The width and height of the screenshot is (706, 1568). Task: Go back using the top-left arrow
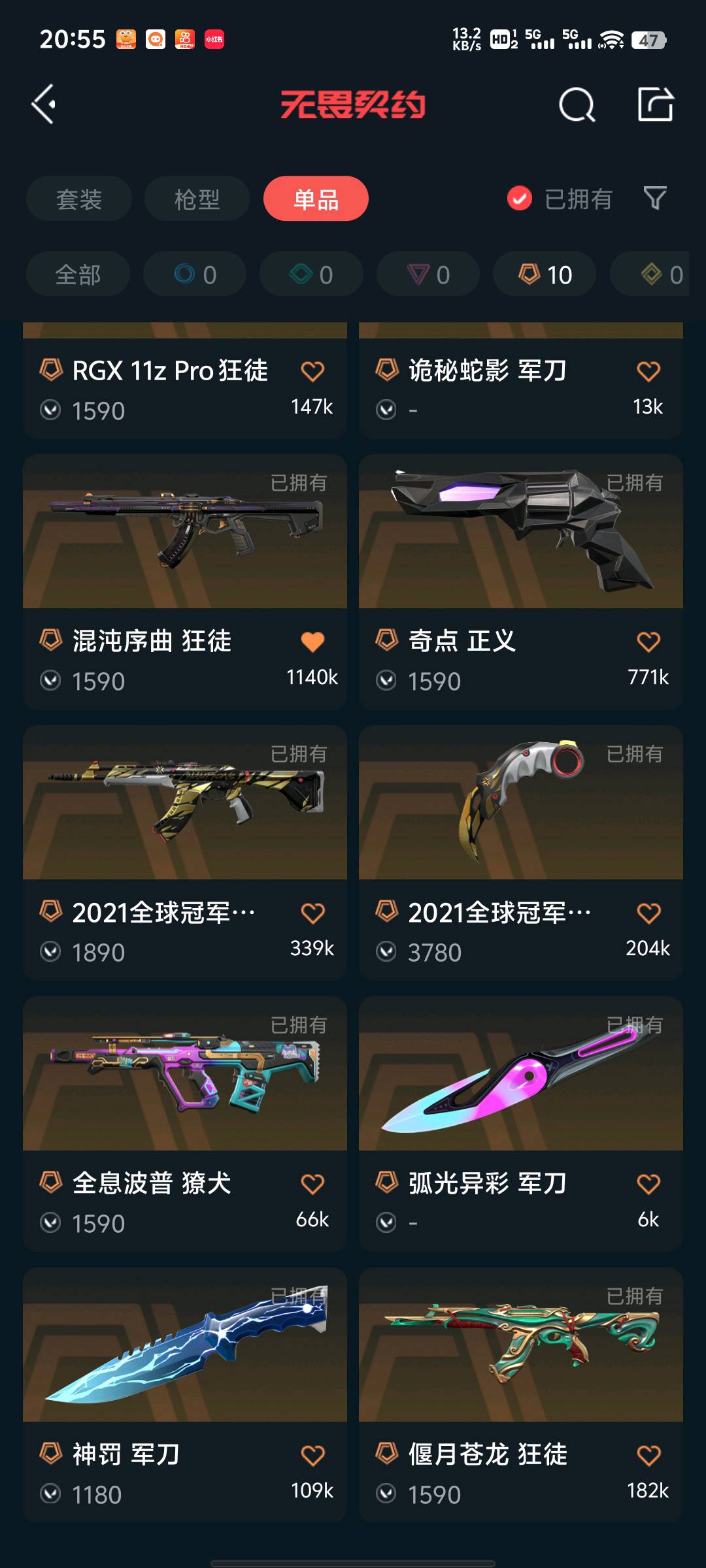tap(44, 105)
